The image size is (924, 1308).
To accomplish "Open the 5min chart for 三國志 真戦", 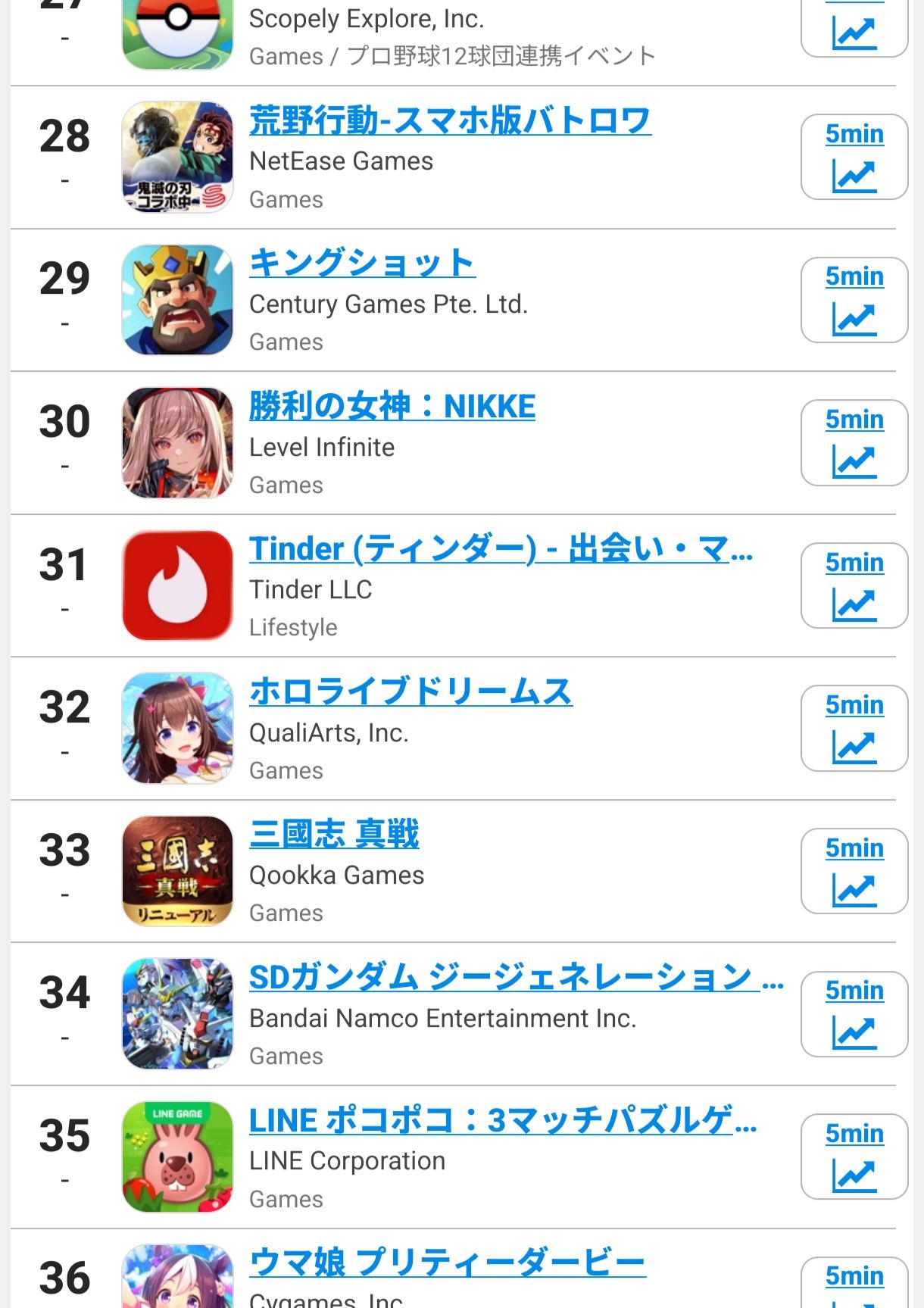I will pyautogui.click(x=854, y=871).
